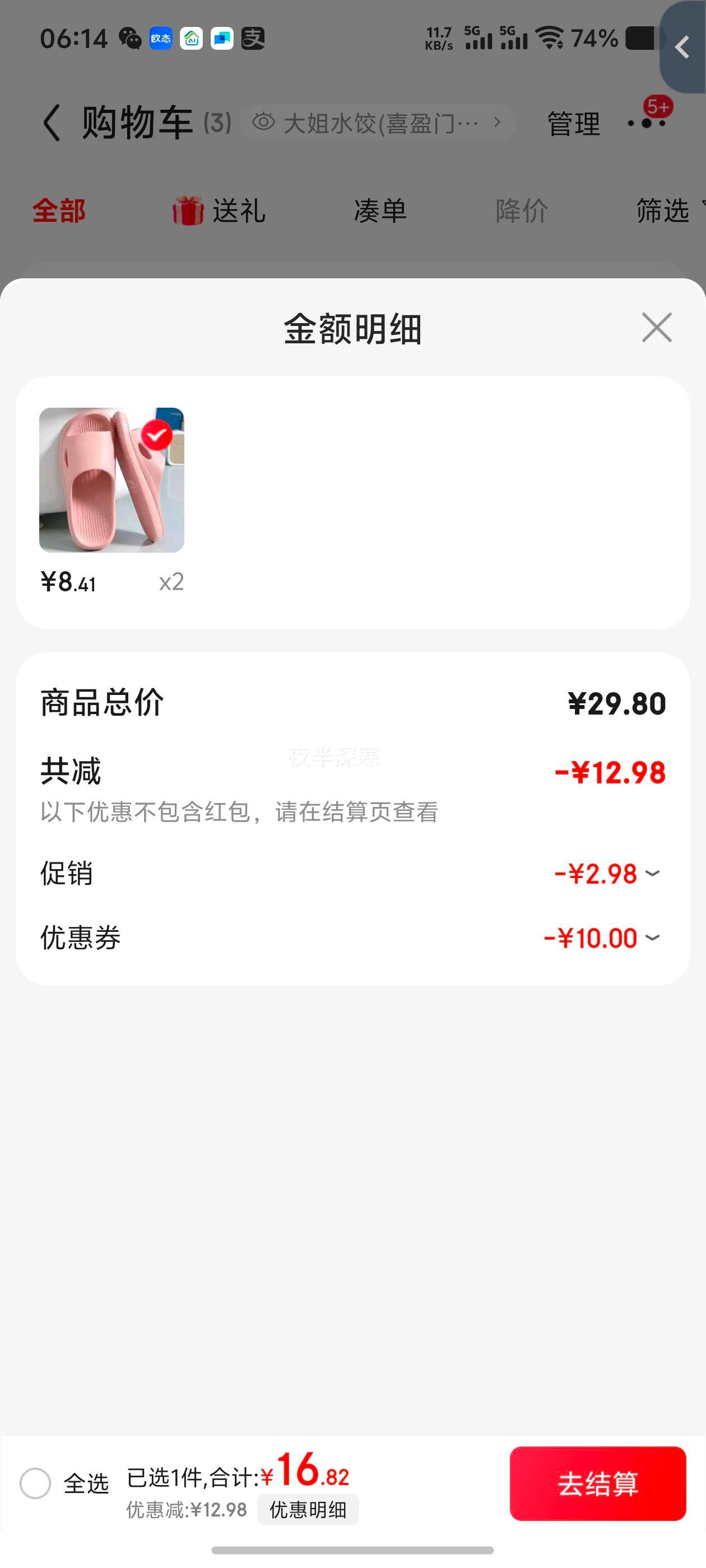Screen dimensions: 706x1568
Task: Open the three-dot more menu
Action: [x=646, y=124]
